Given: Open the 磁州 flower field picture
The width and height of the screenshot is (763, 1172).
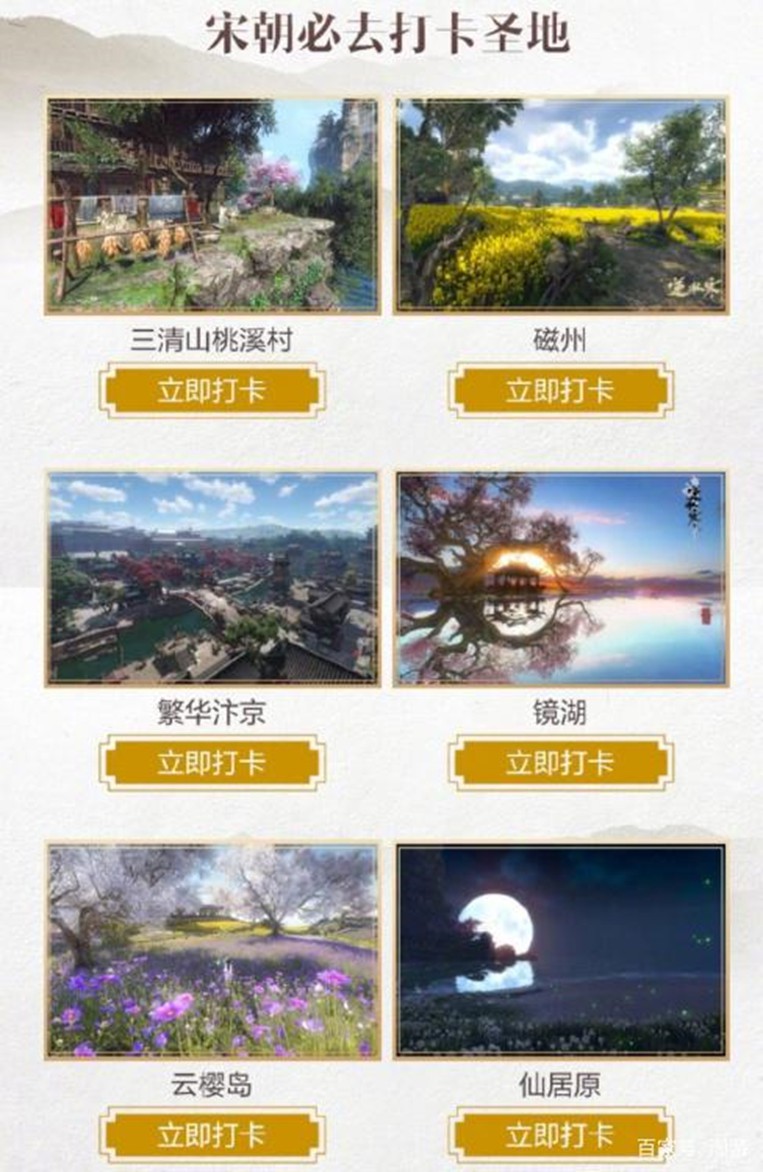Looking at the screenshot, I should coord(560,205).
